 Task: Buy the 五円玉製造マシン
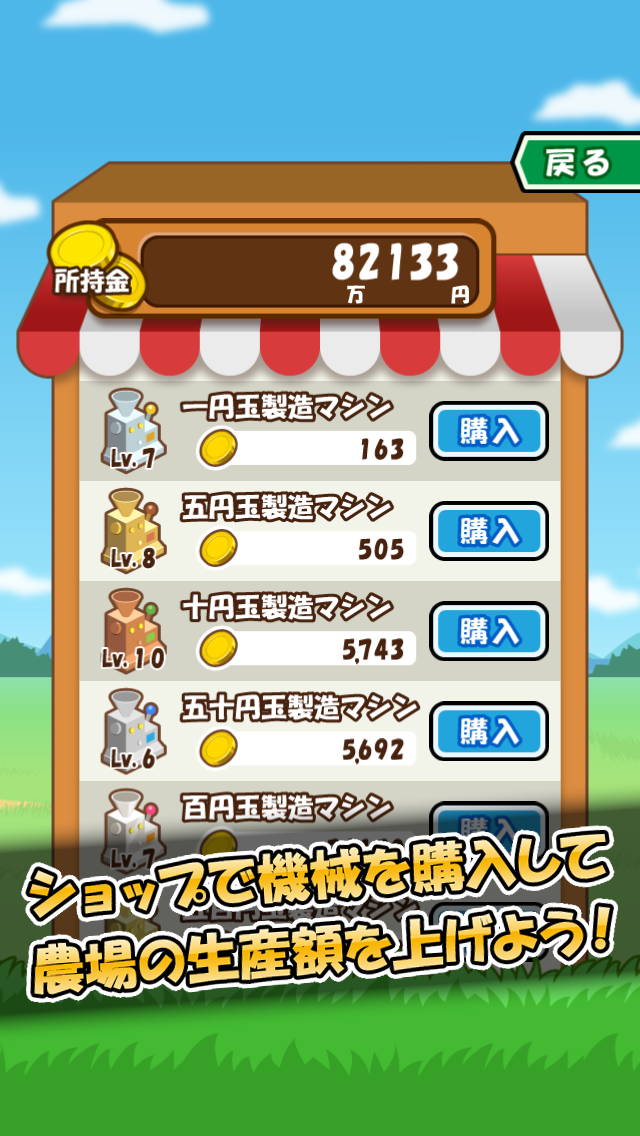pos(489,531)
